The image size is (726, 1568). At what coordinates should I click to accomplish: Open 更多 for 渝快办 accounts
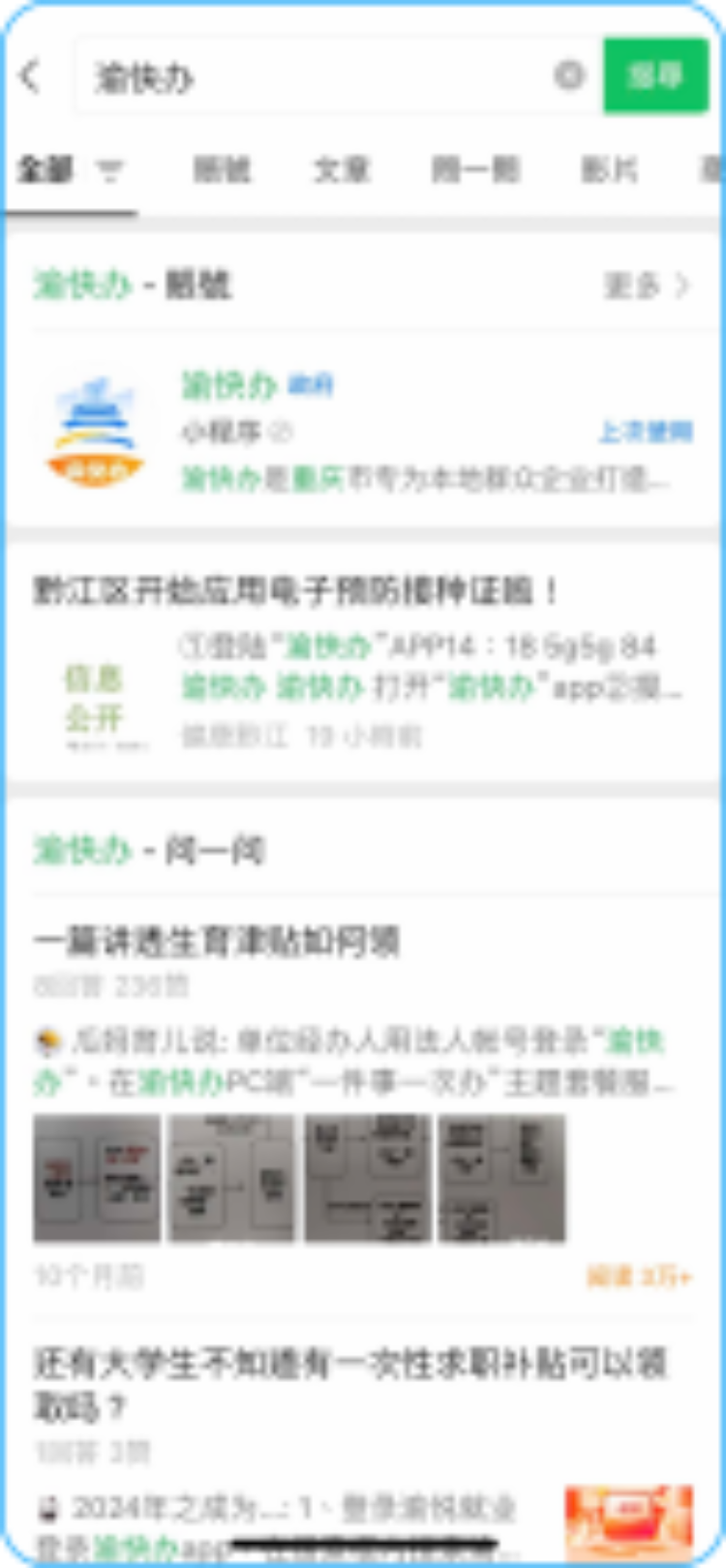(x=647, y=286)
